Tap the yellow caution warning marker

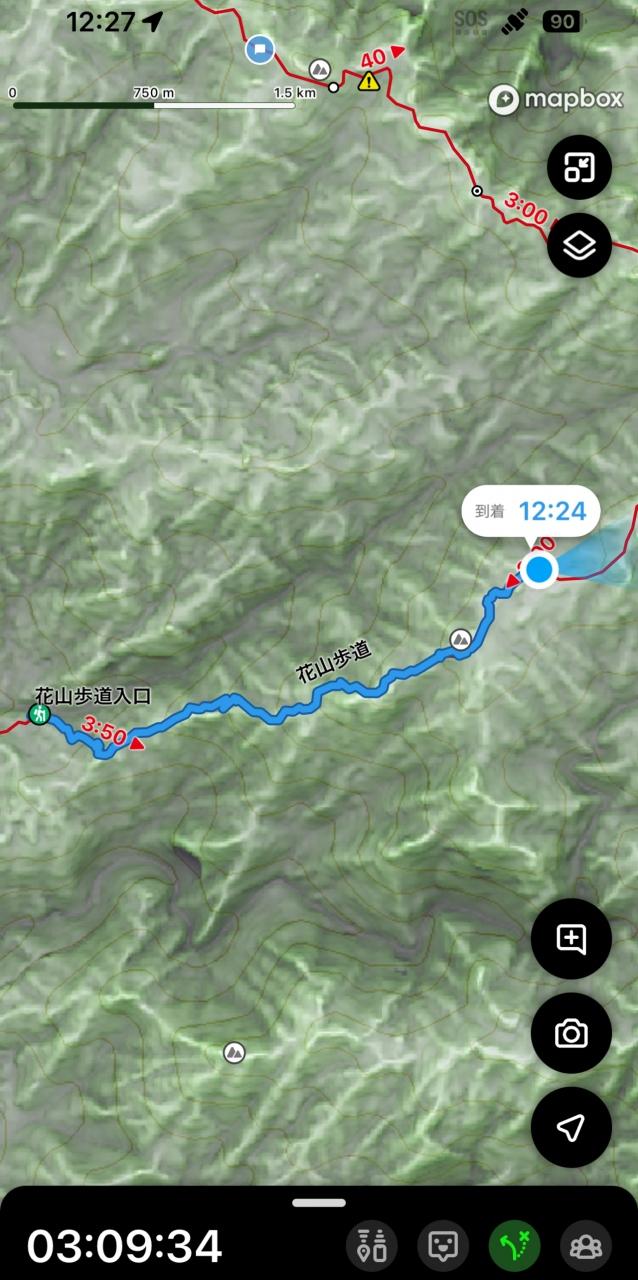tap(370, 81)
